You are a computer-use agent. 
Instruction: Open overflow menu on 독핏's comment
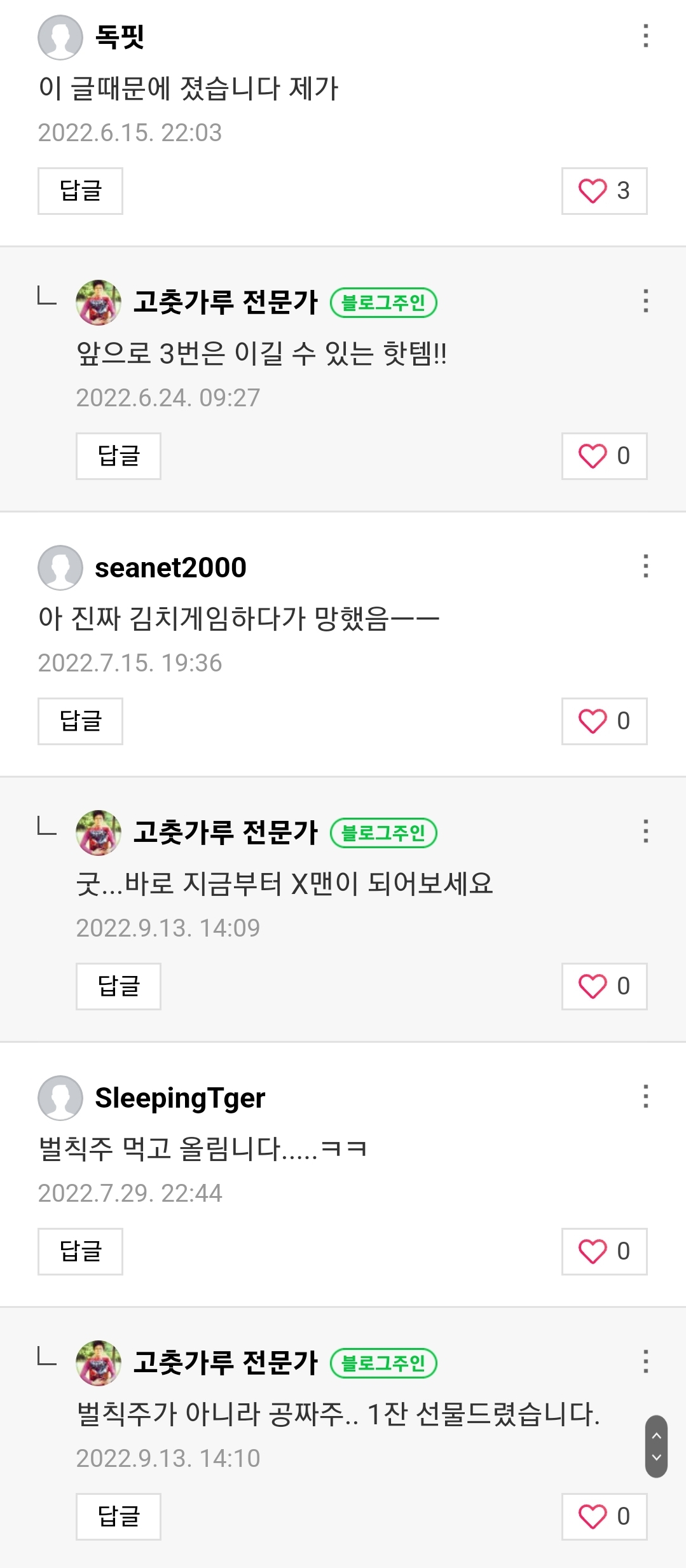pyautogui.click(x=645, y=36)
